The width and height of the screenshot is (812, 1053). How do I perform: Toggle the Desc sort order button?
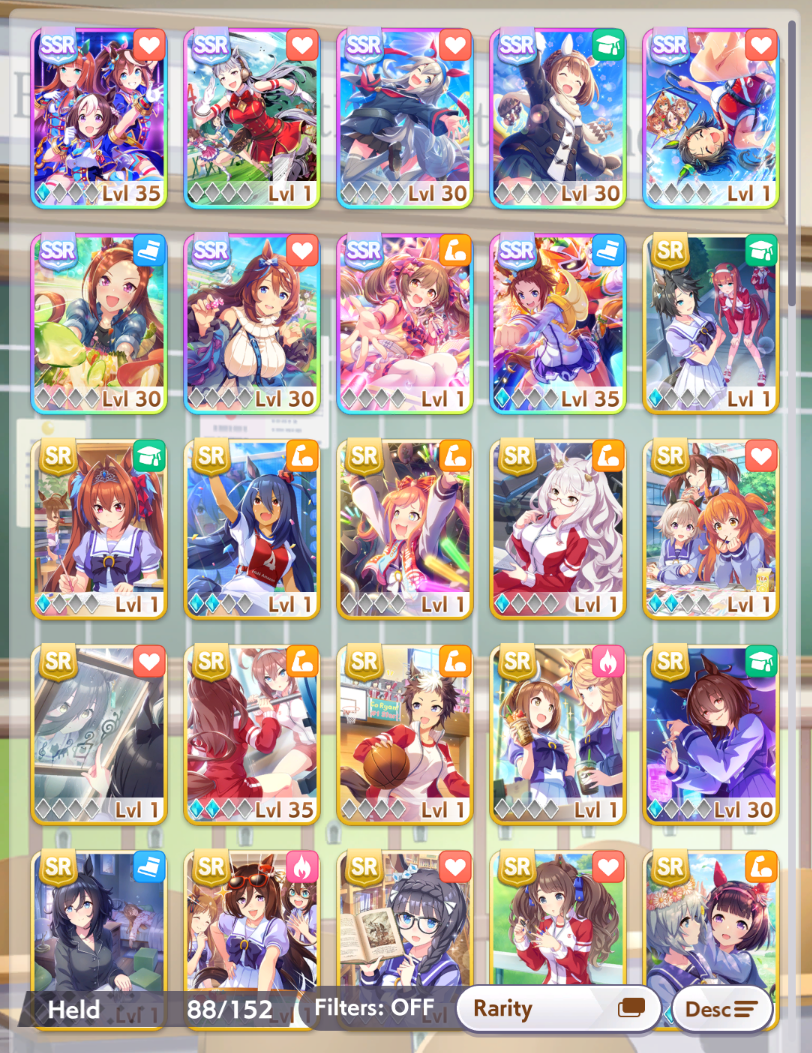point(721,1008)
